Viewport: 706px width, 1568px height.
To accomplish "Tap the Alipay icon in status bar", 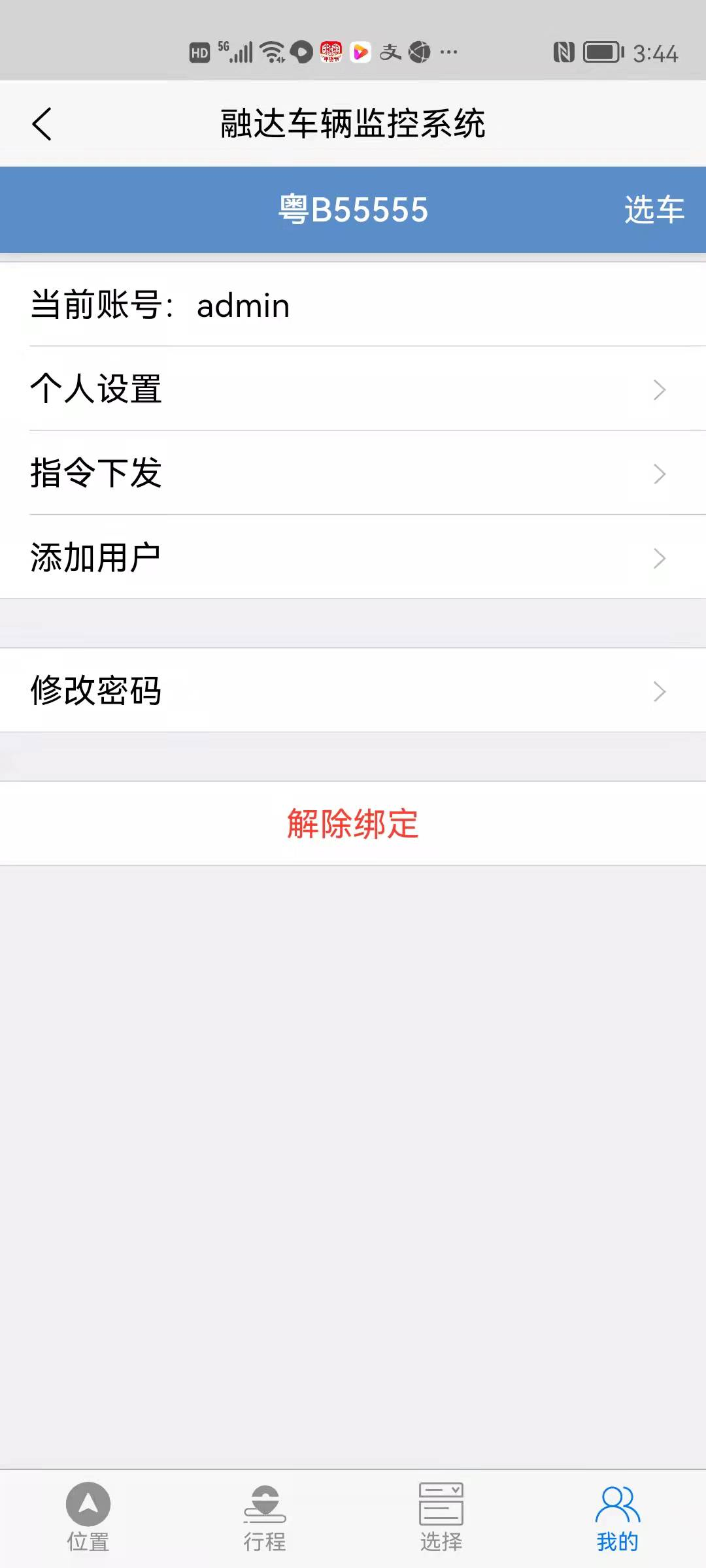I will tap(390, 52).
